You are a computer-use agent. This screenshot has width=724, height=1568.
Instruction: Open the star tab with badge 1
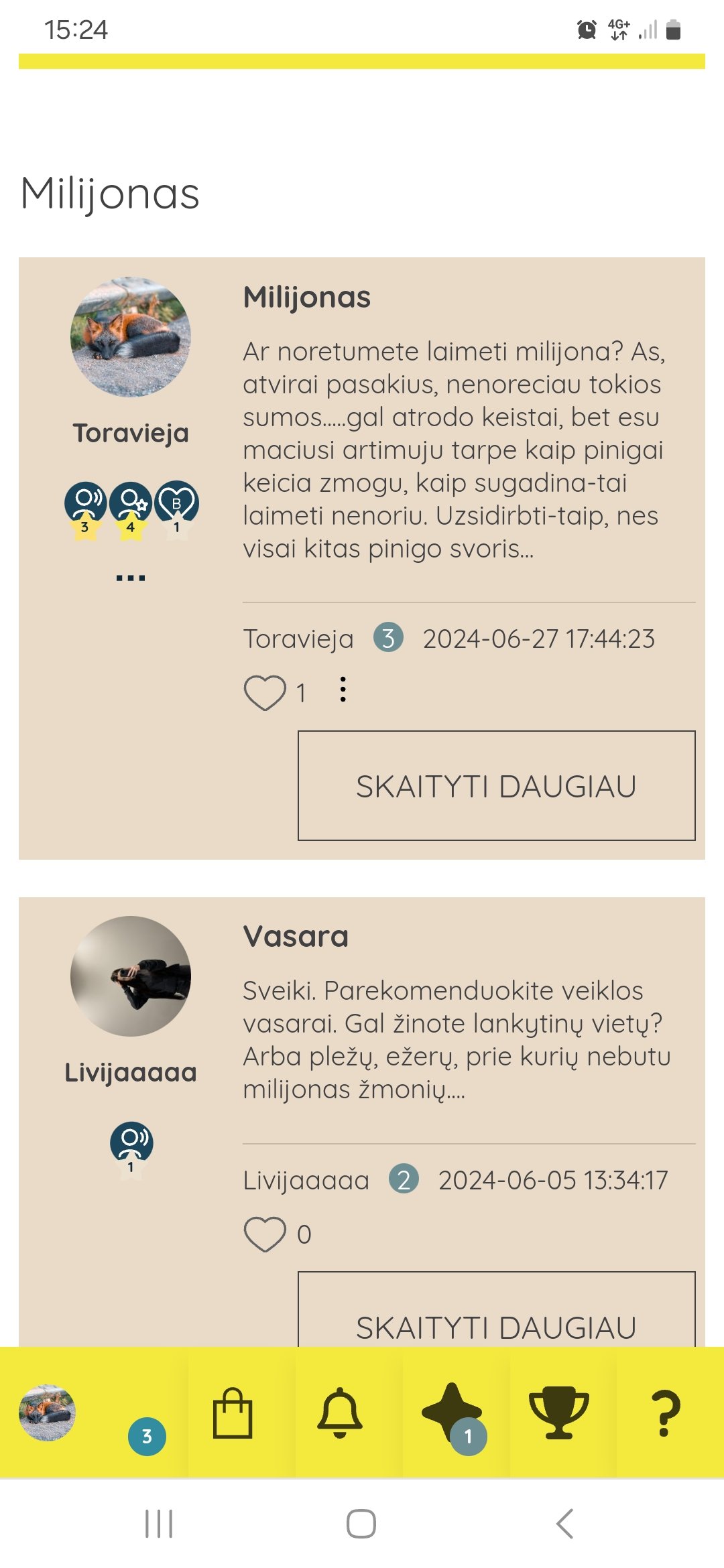pyautogui.click(x=452, y=1413)
